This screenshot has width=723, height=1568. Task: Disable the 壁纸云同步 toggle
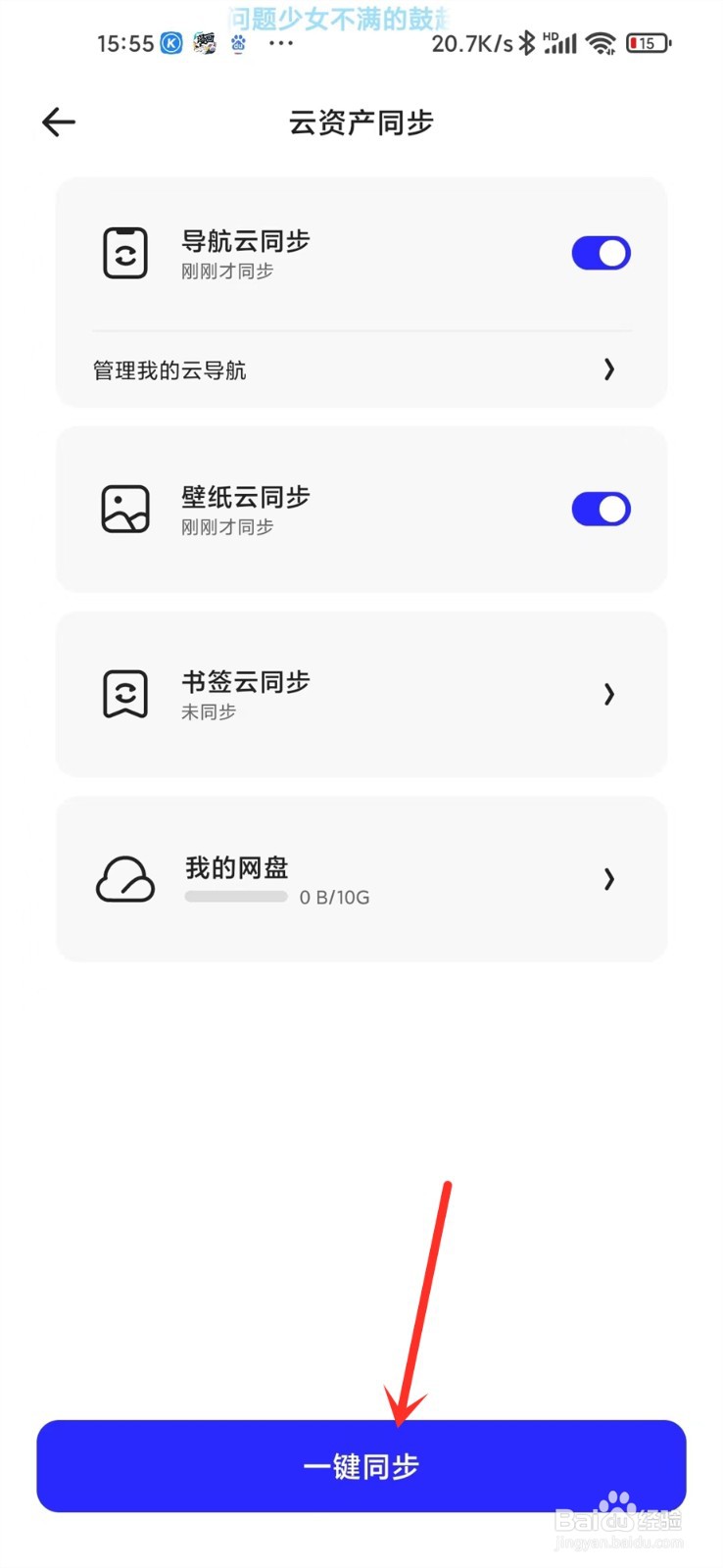pos(601,509)
